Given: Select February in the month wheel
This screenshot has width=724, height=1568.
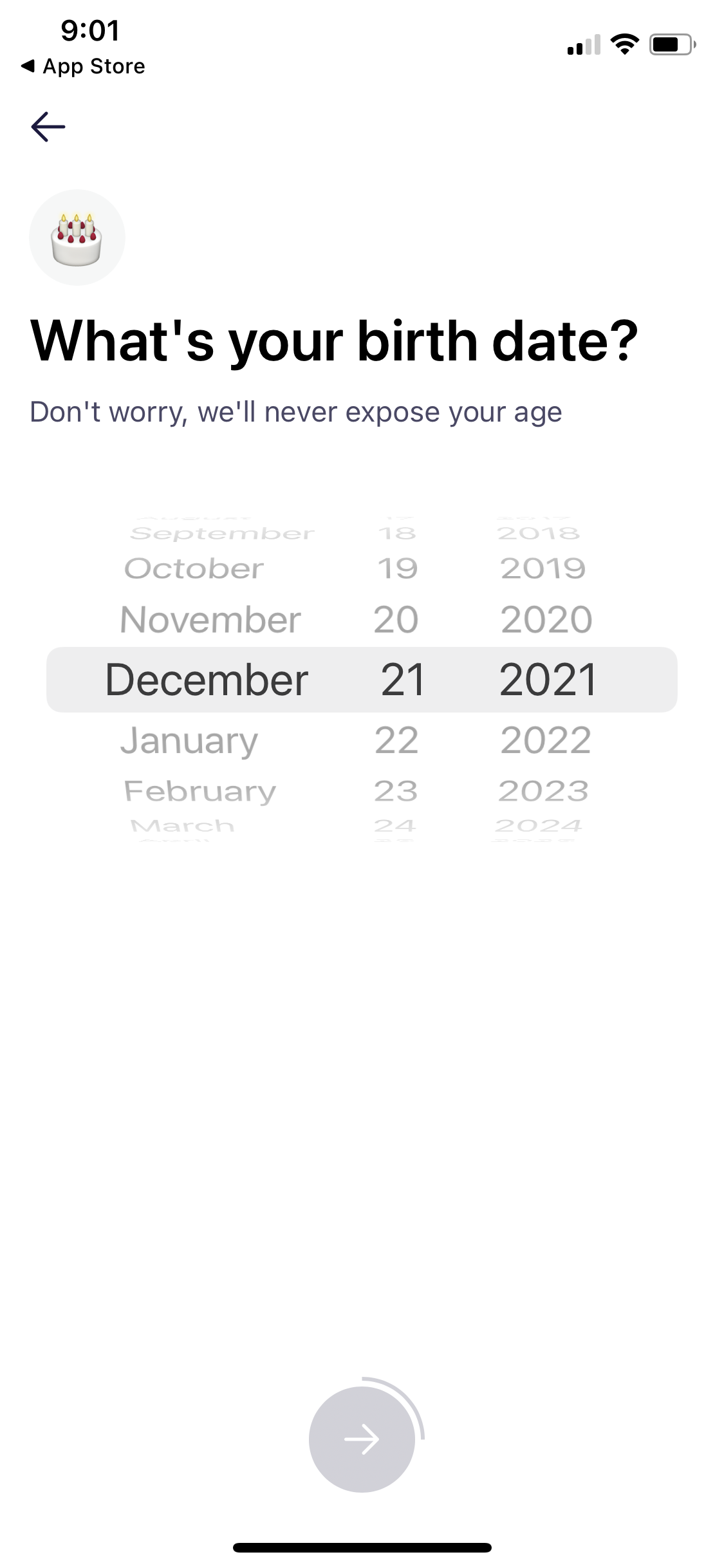Looking at the screenshot, I should coord(200,791).
